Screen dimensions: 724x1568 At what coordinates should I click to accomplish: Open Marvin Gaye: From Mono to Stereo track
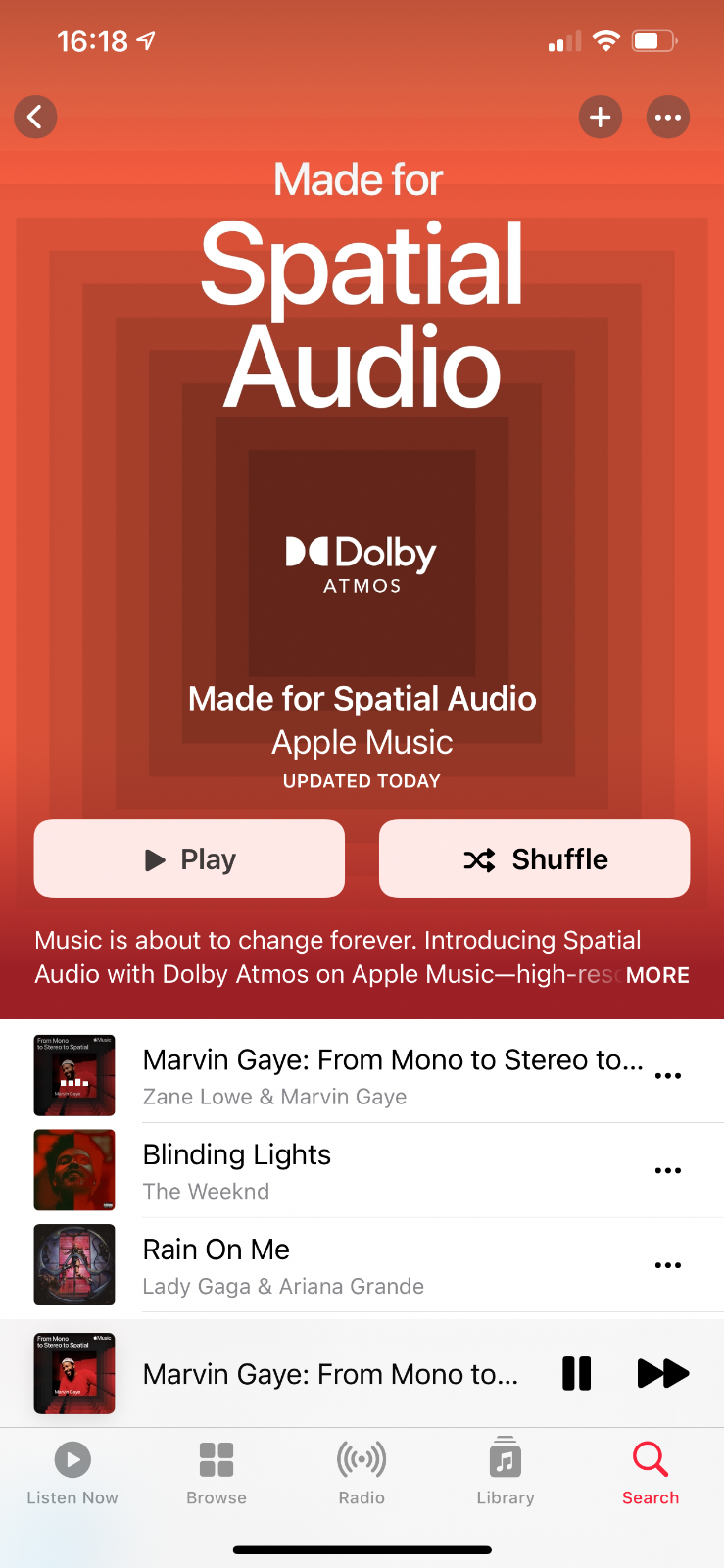[392, 1075]
